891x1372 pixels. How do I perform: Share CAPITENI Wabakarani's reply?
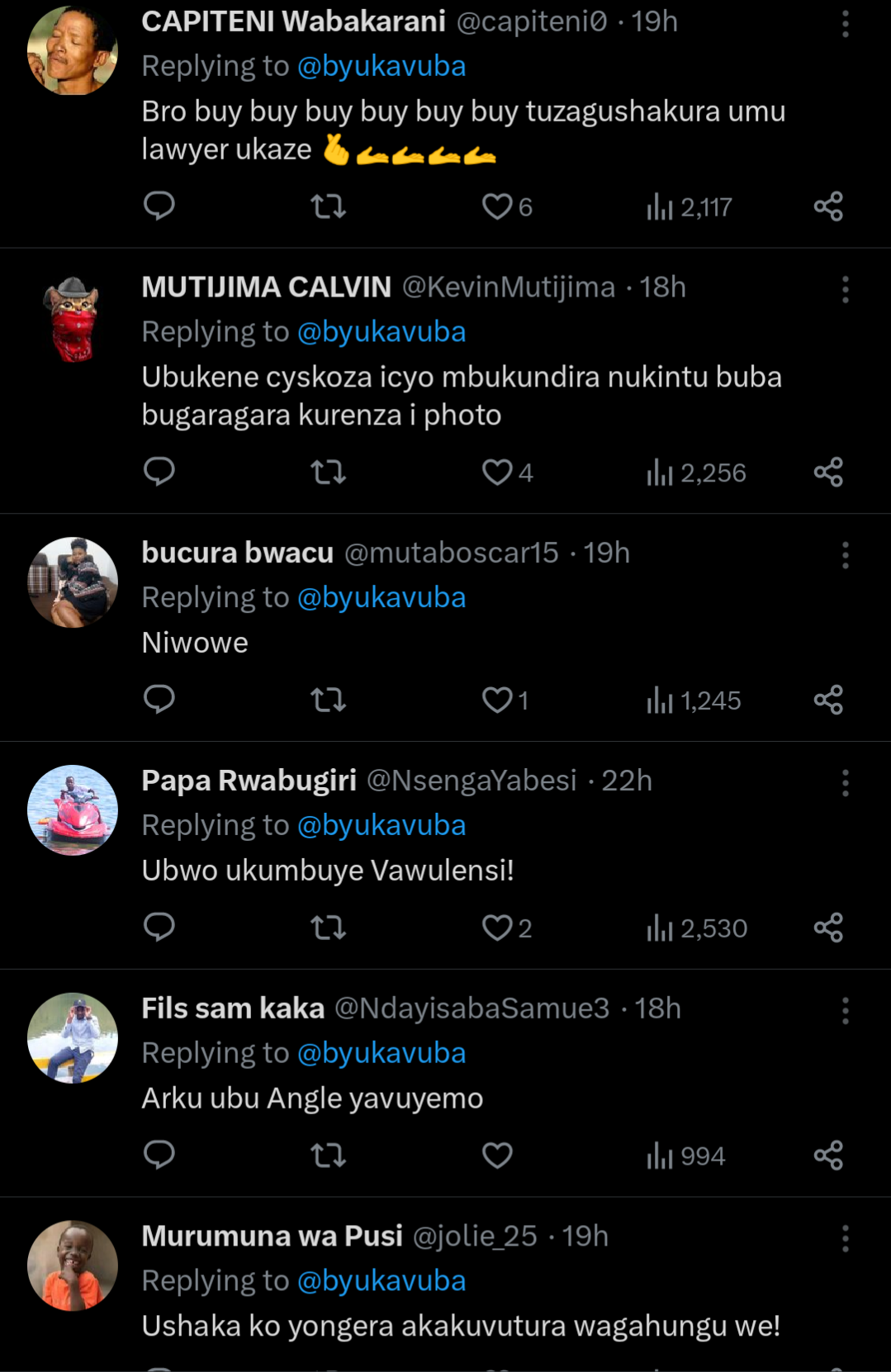[828, 207]
